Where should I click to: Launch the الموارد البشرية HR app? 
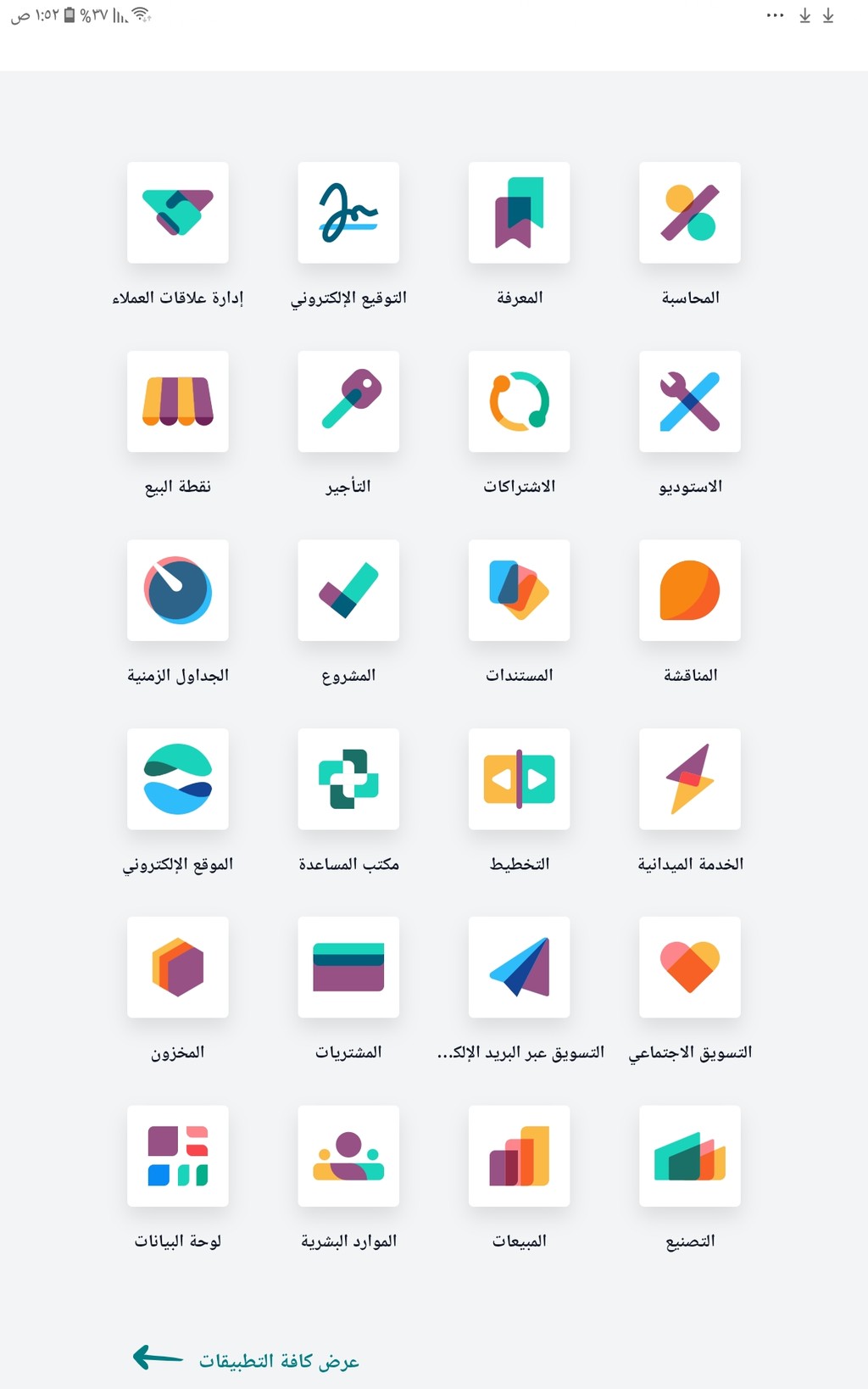[x=348, y=1156]
